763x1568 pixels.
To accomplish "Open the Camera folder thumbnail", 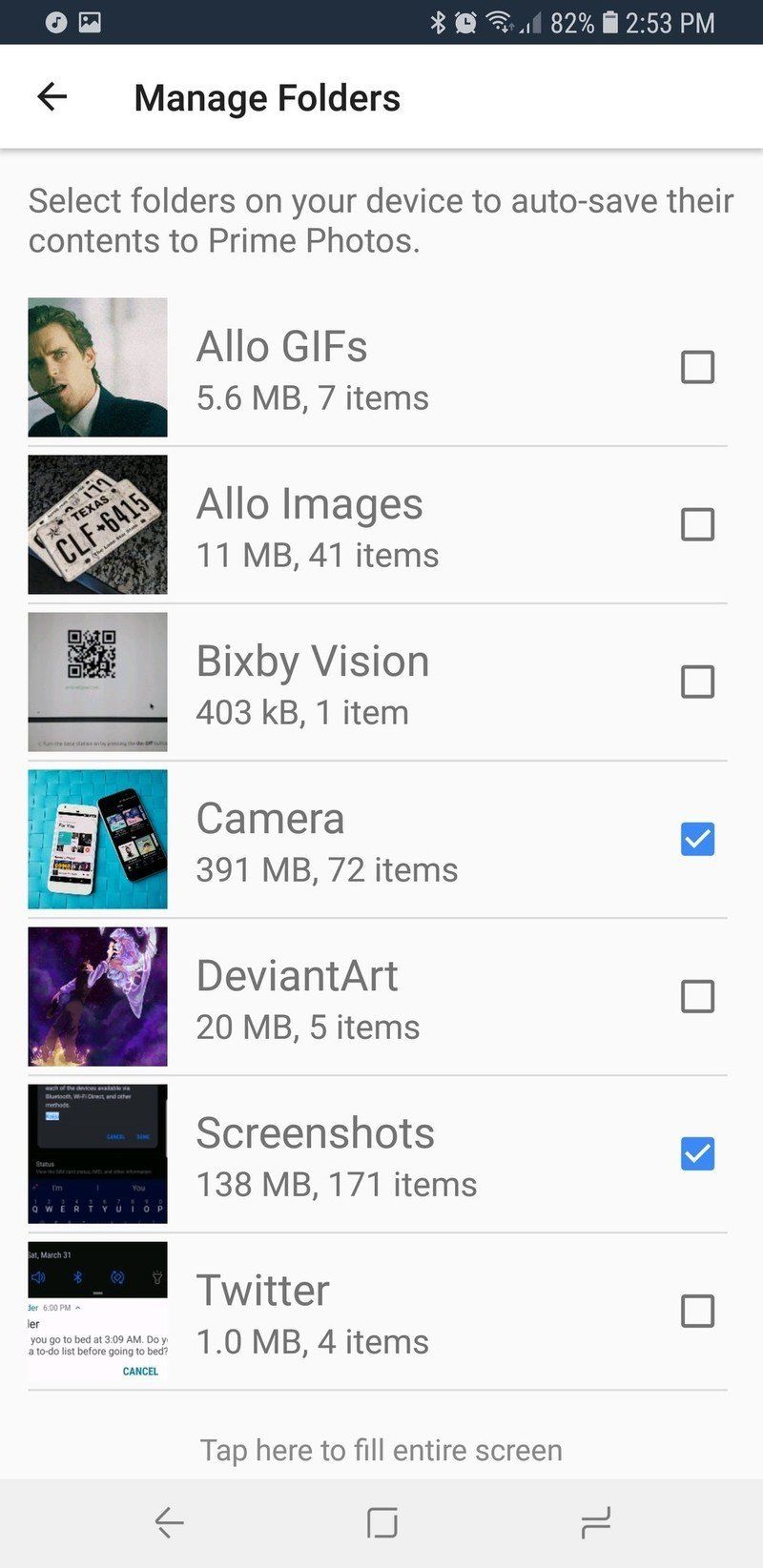I will coord(96,839).
